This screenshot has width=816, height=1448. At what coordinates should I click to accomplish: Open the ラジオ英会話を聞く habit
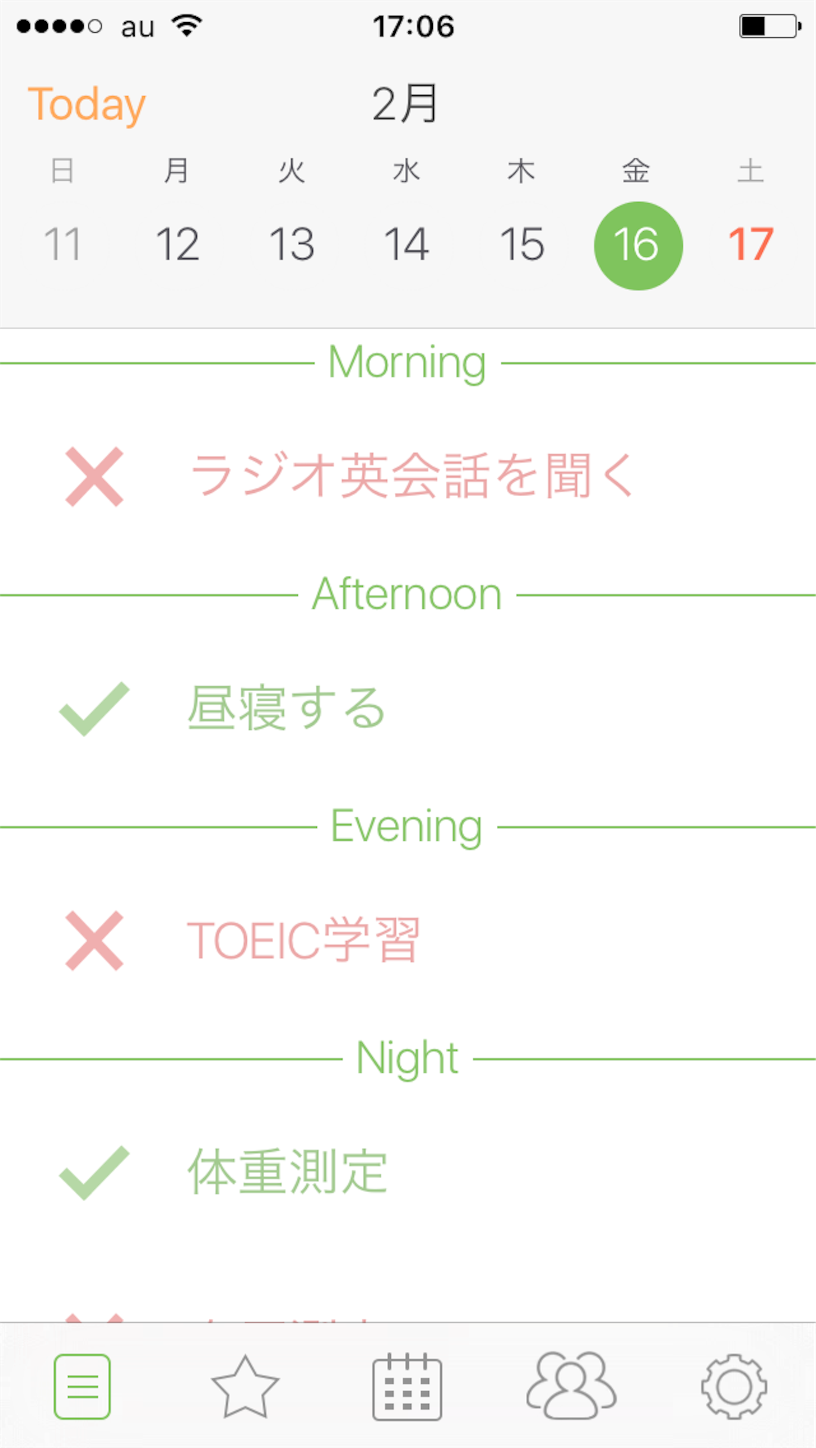tap(412, 476)
